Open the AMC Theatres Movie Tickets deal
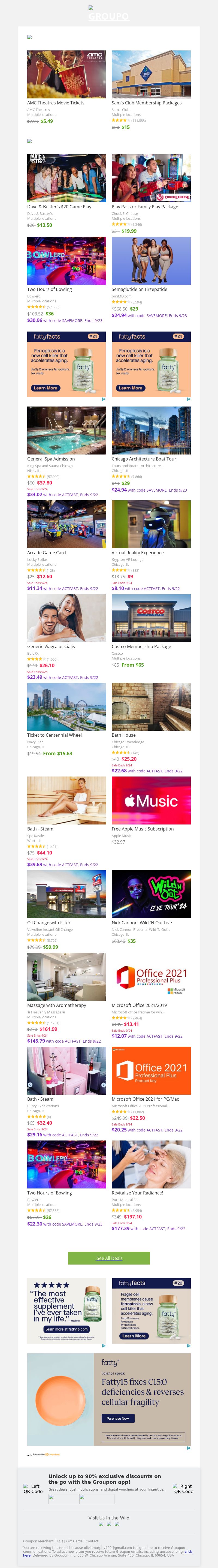 click(x=66, y=74)
